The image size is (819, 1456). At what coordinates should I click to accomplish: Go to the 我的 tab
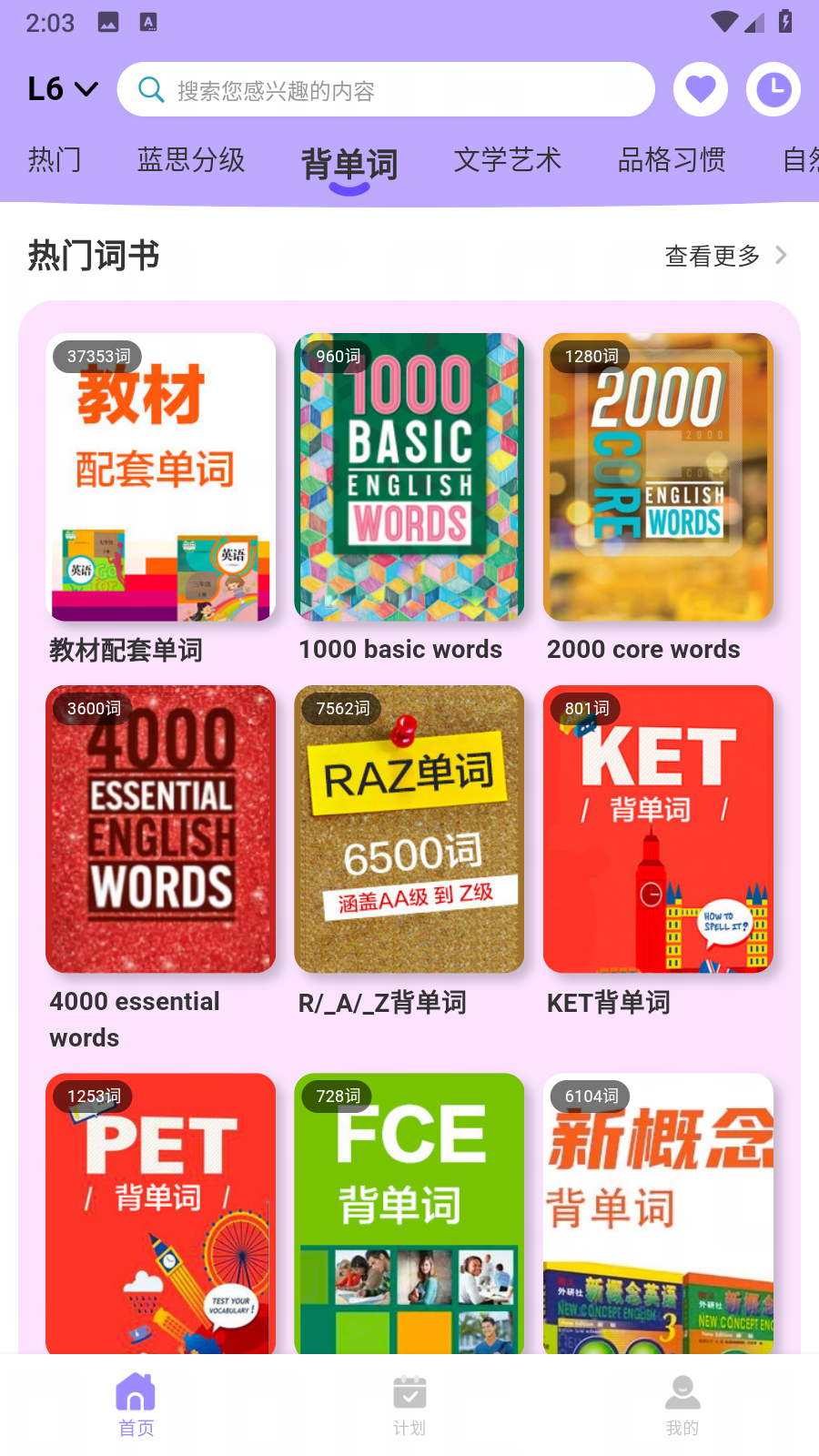coord(682,1405)
